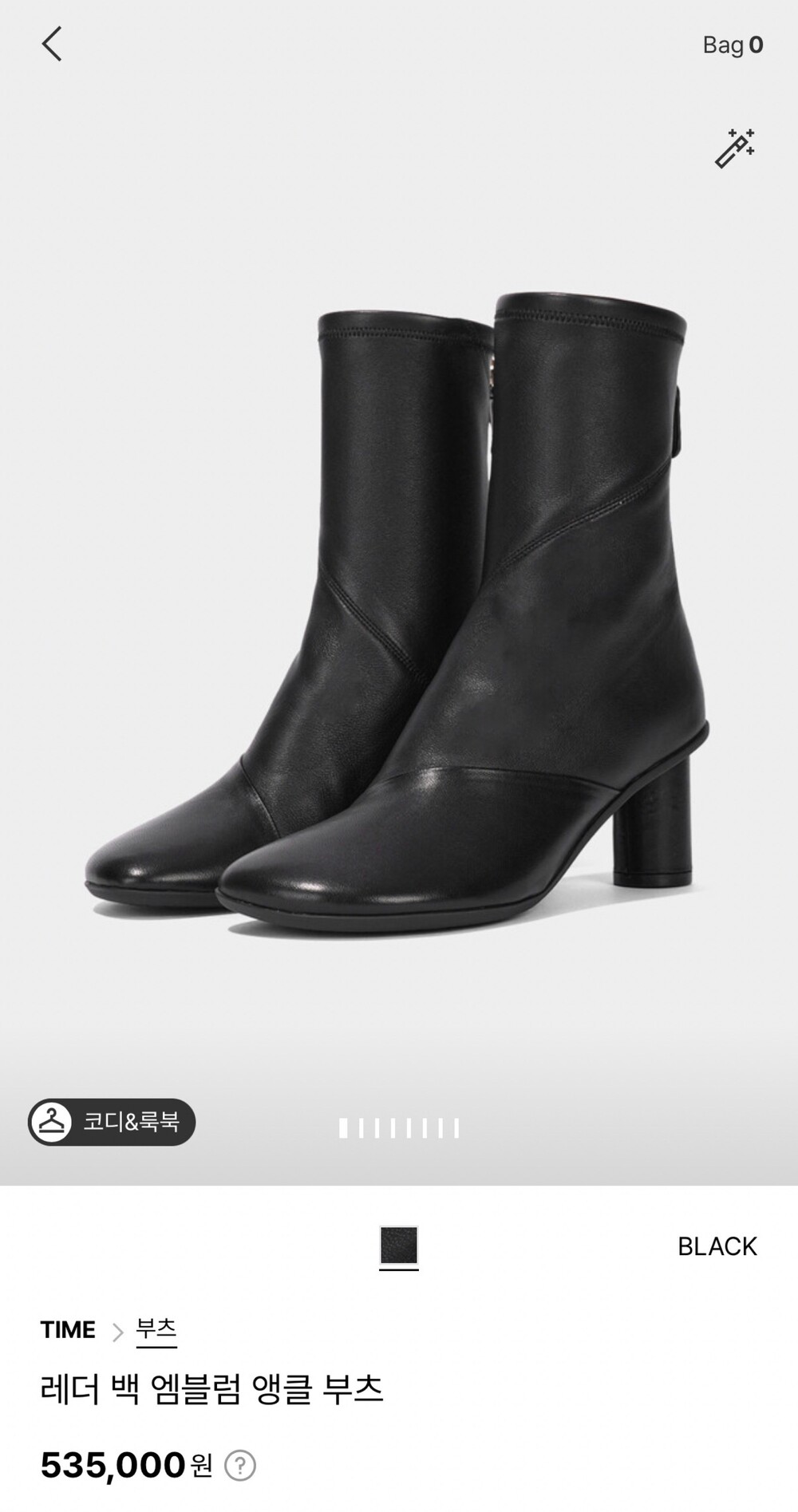Open the 부츠 category link
The width and height of the screenshot is (798, 1512).
click(156, 1329)
